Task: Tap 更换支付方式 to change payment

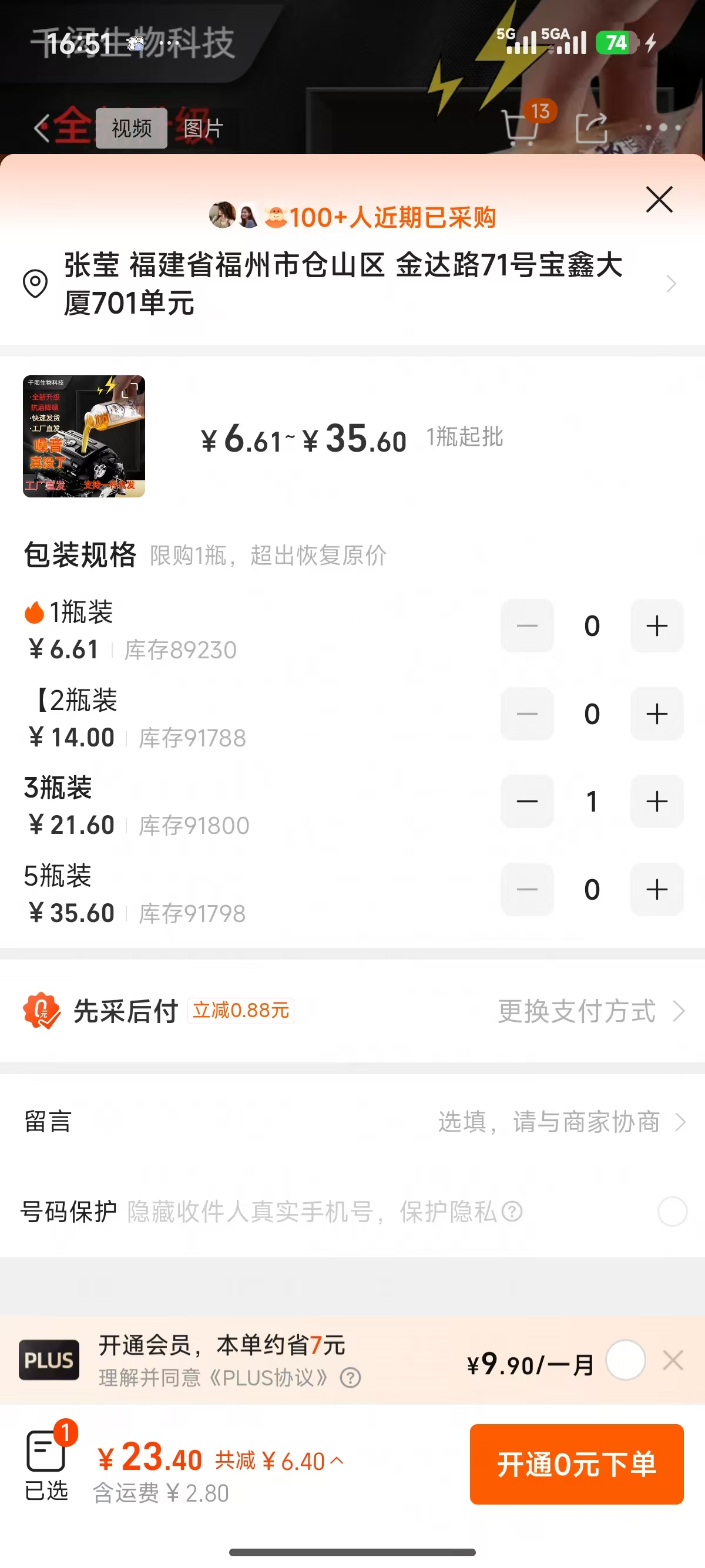Action: [x=590, y=1011]
